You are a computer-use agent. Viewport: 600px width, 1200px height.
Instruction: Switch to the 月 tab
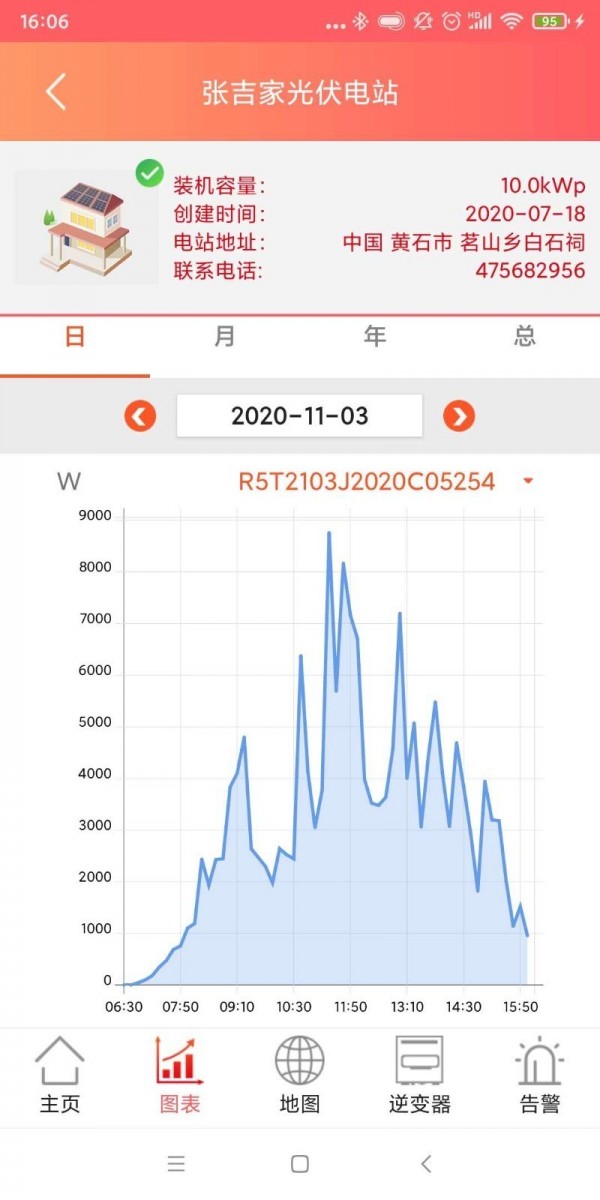coord(225,337)
